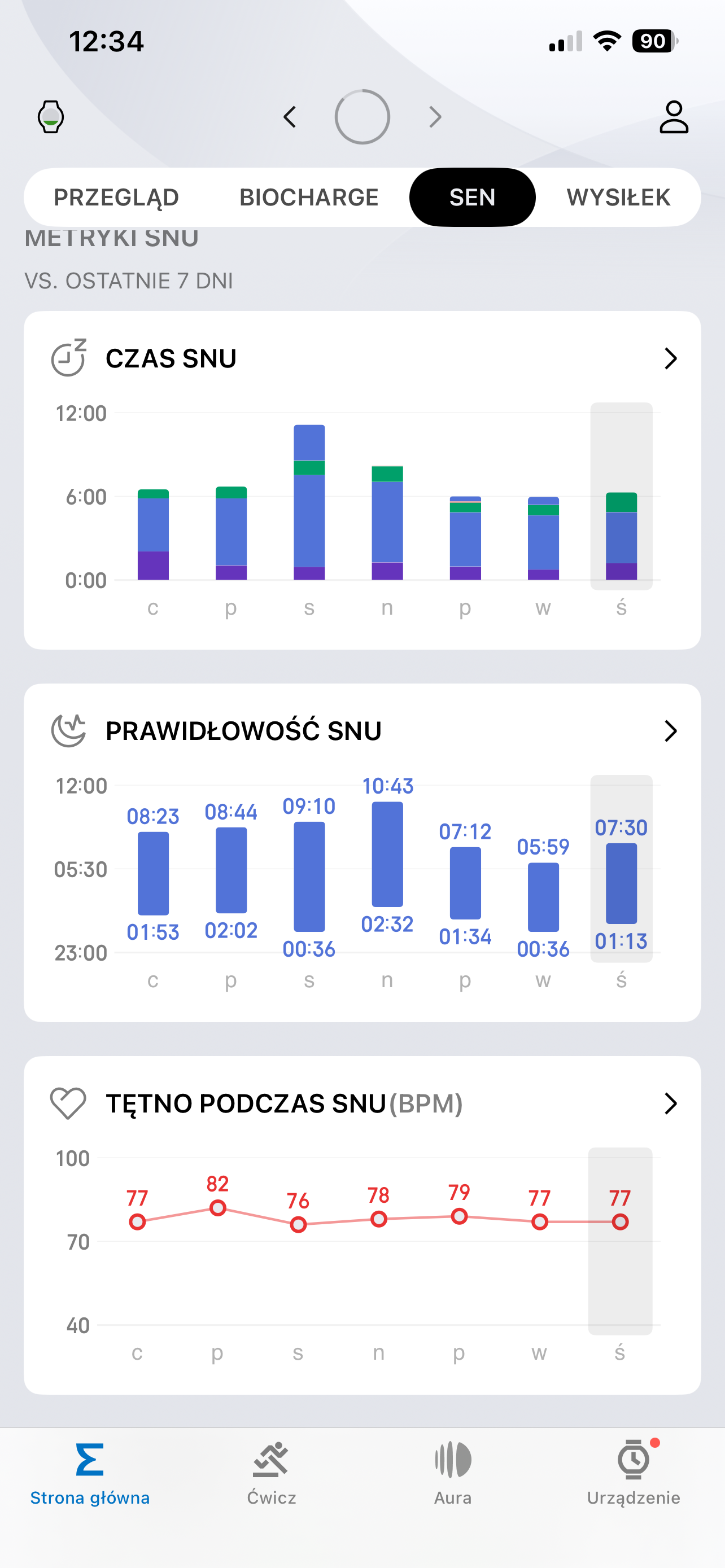Open the watch device status icon

(x=50, y=117)
